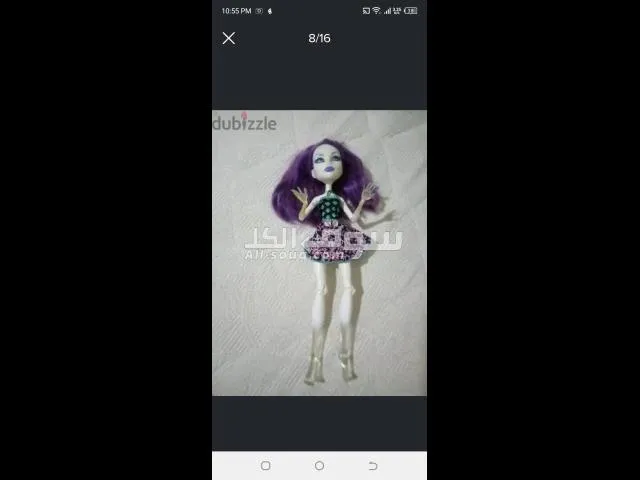This screenshot has width=640, height=480.
Task: Close the image viewer
Action: point(229,38)
